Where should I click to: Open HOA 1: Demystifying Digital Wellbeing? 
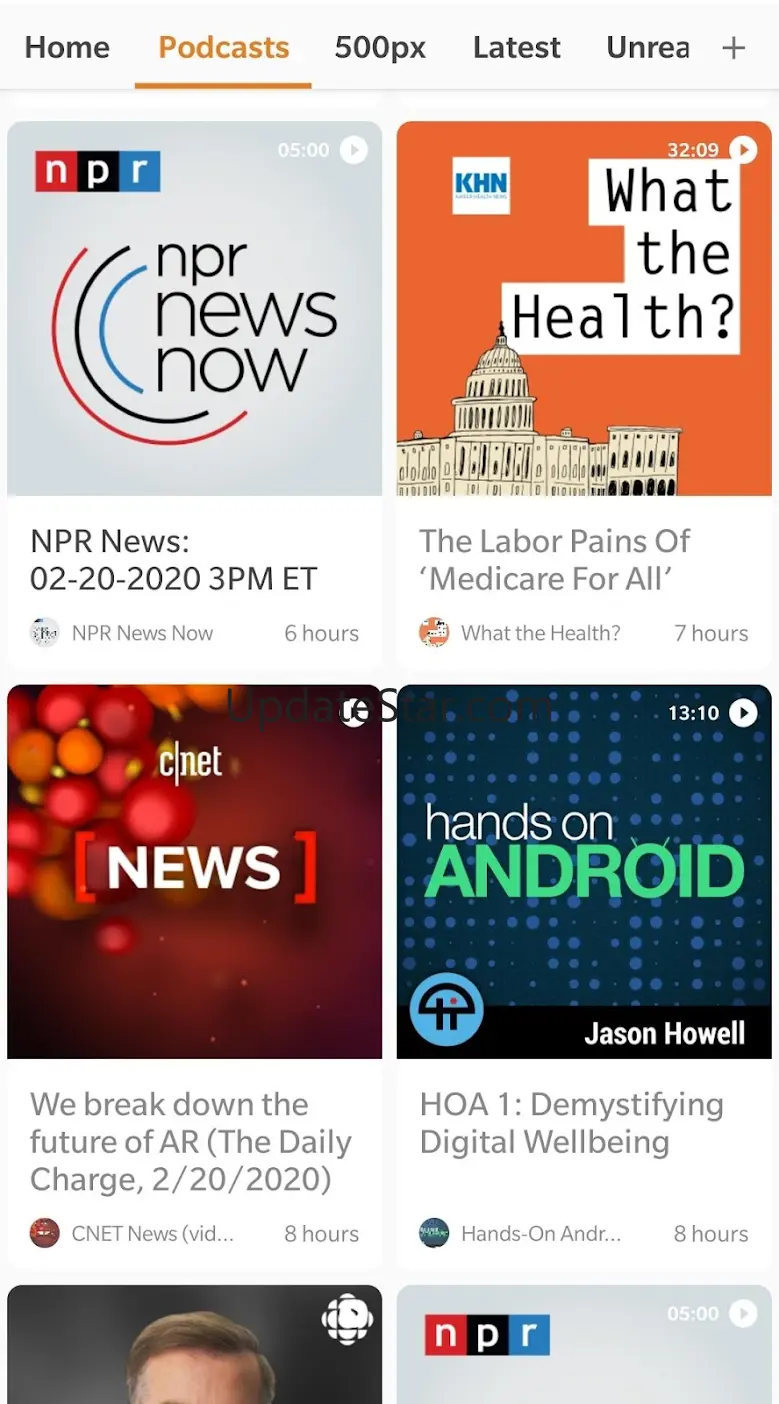[571, 1123]
